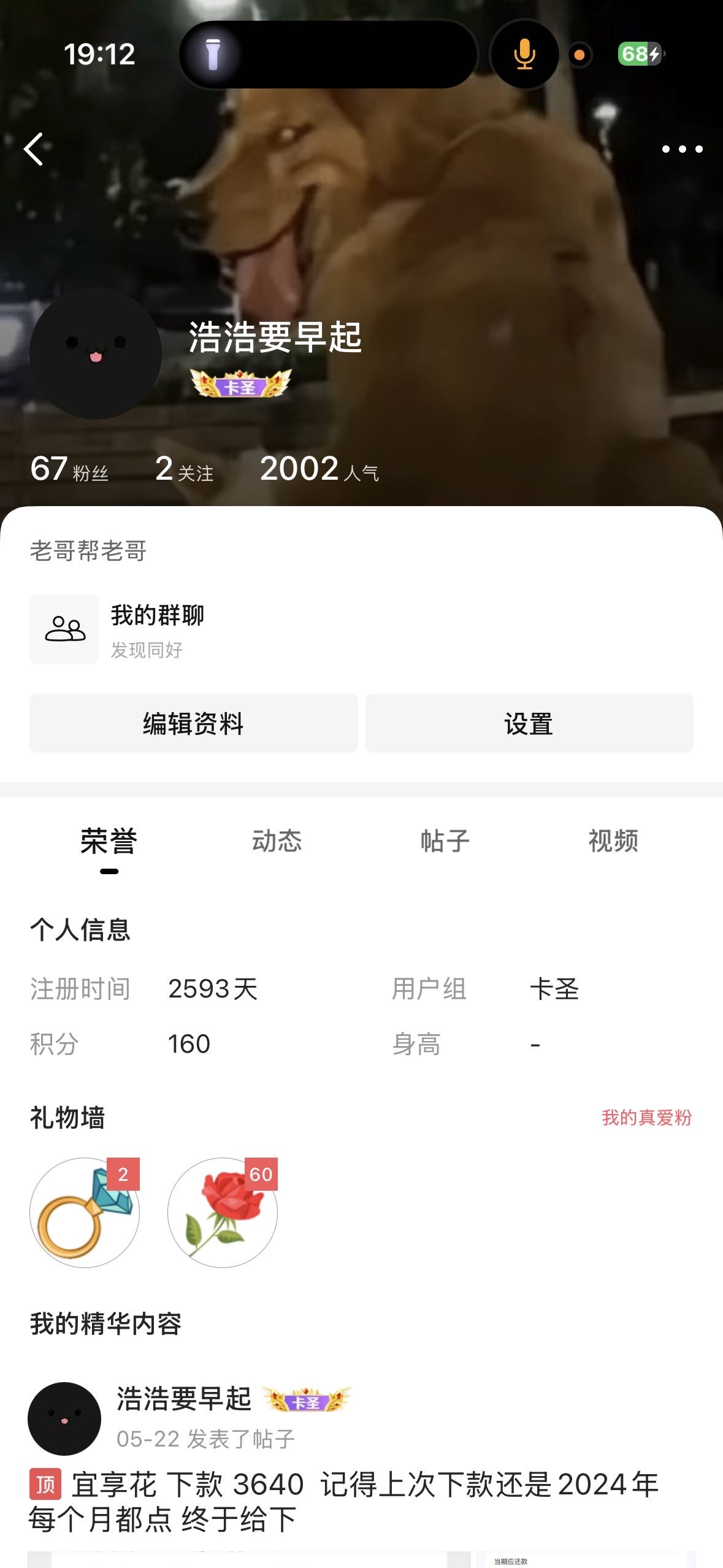Go back using the top-left arrow
Viewport: 723px width, 1568px height.
tap(34, 149)
